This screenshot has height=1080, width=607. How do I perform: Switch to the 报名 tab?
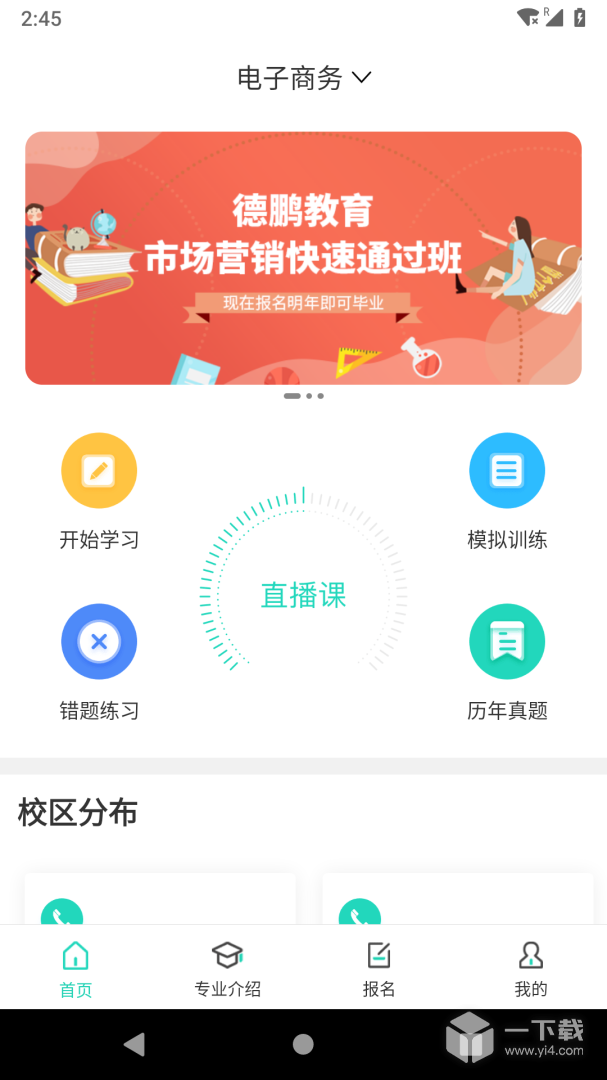379,968
